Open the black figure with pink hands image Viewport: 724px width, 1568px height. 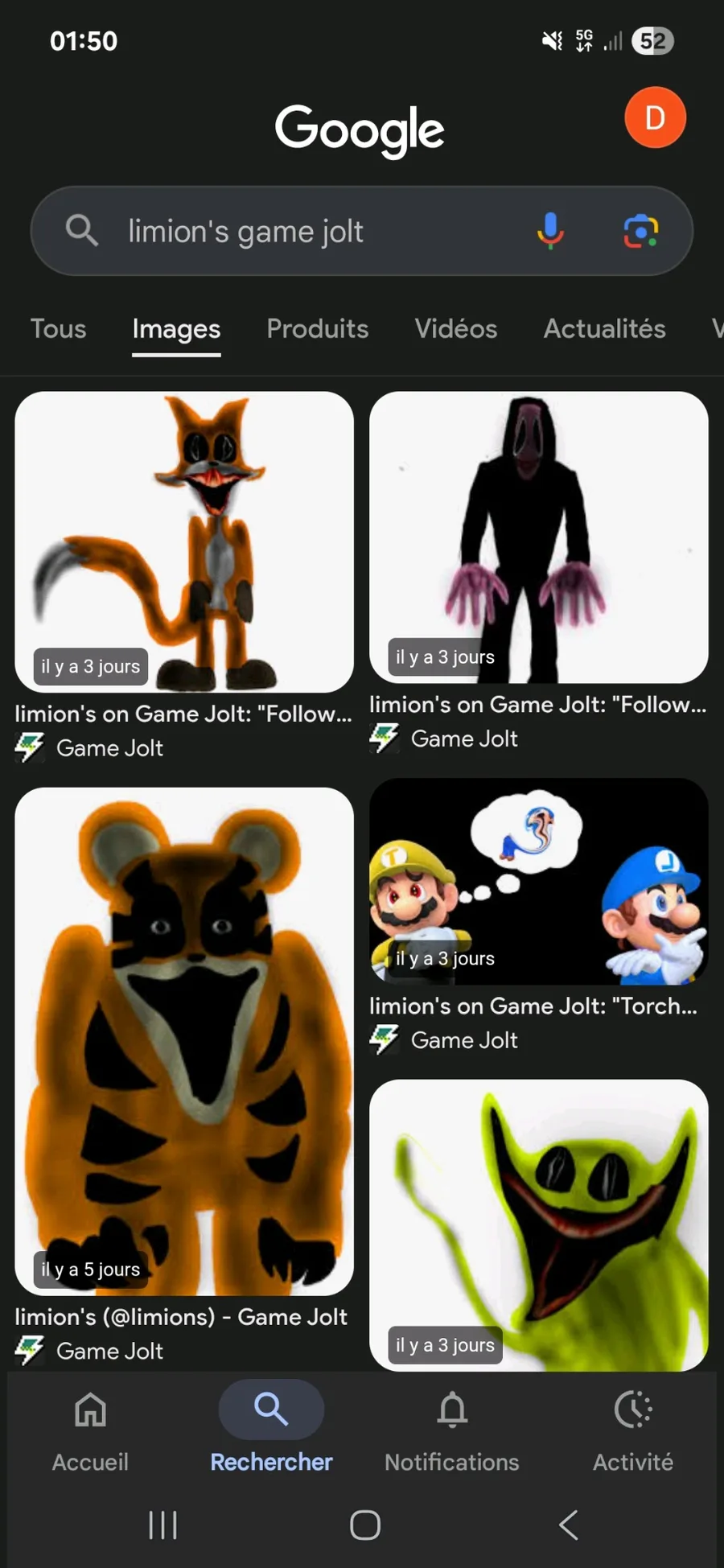539,537
